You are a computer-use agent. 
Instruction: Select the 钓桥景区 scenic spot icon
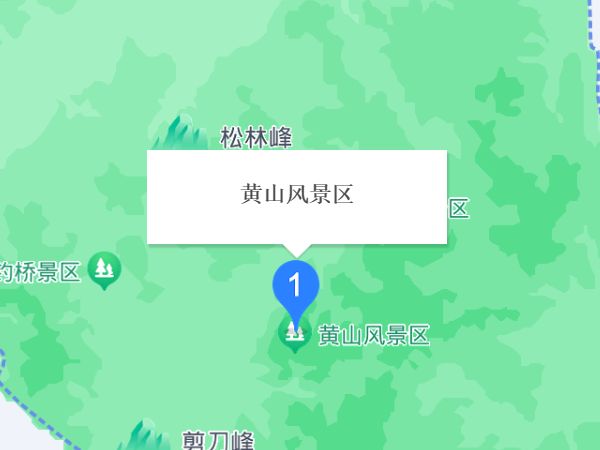tap(104, 269)
